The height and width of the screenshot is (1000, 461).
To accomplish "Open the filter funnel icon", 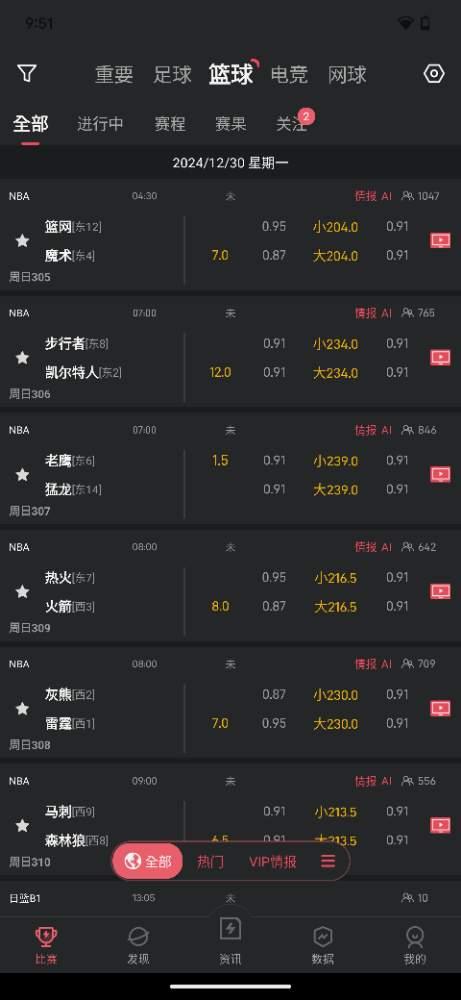I will point(26,73).
